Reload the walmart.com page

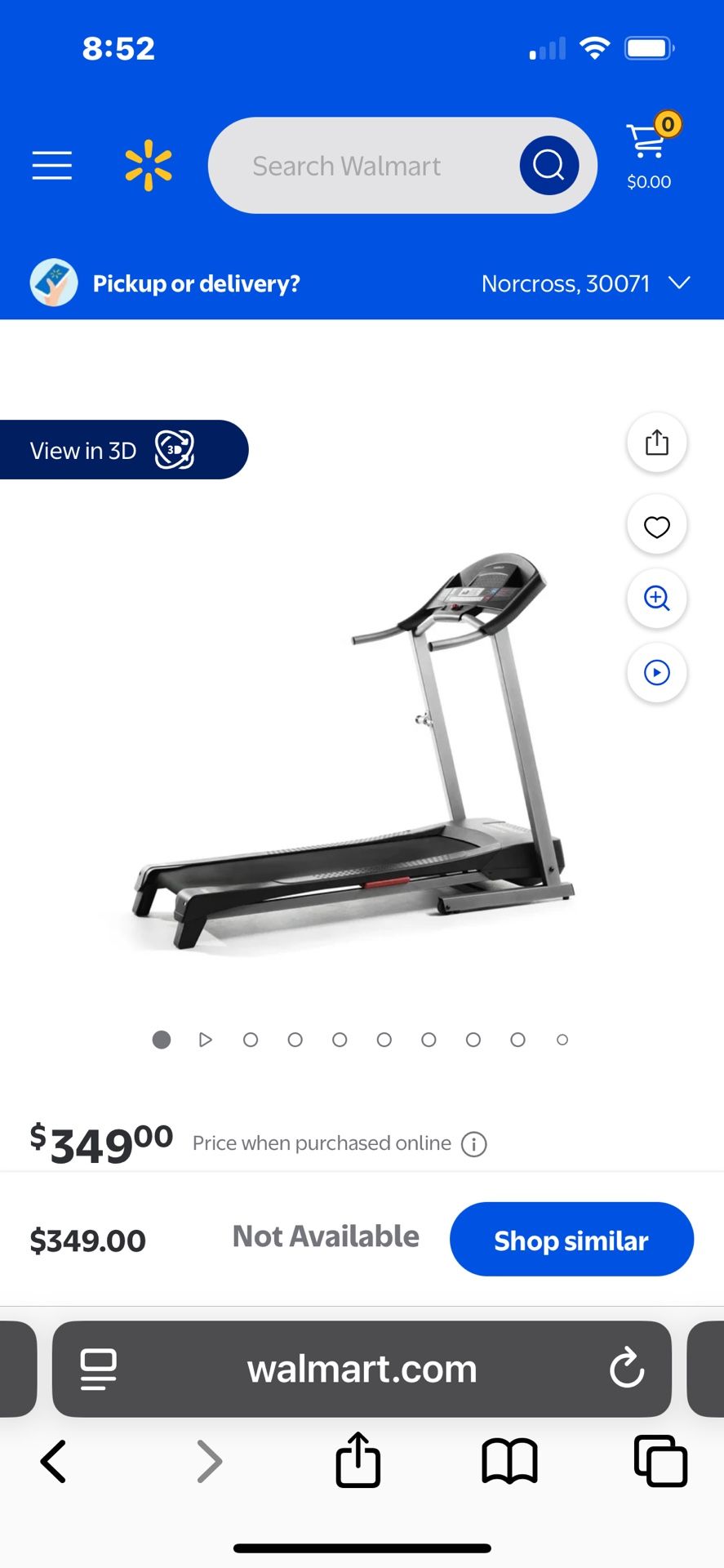click(x=626, y=1369)
